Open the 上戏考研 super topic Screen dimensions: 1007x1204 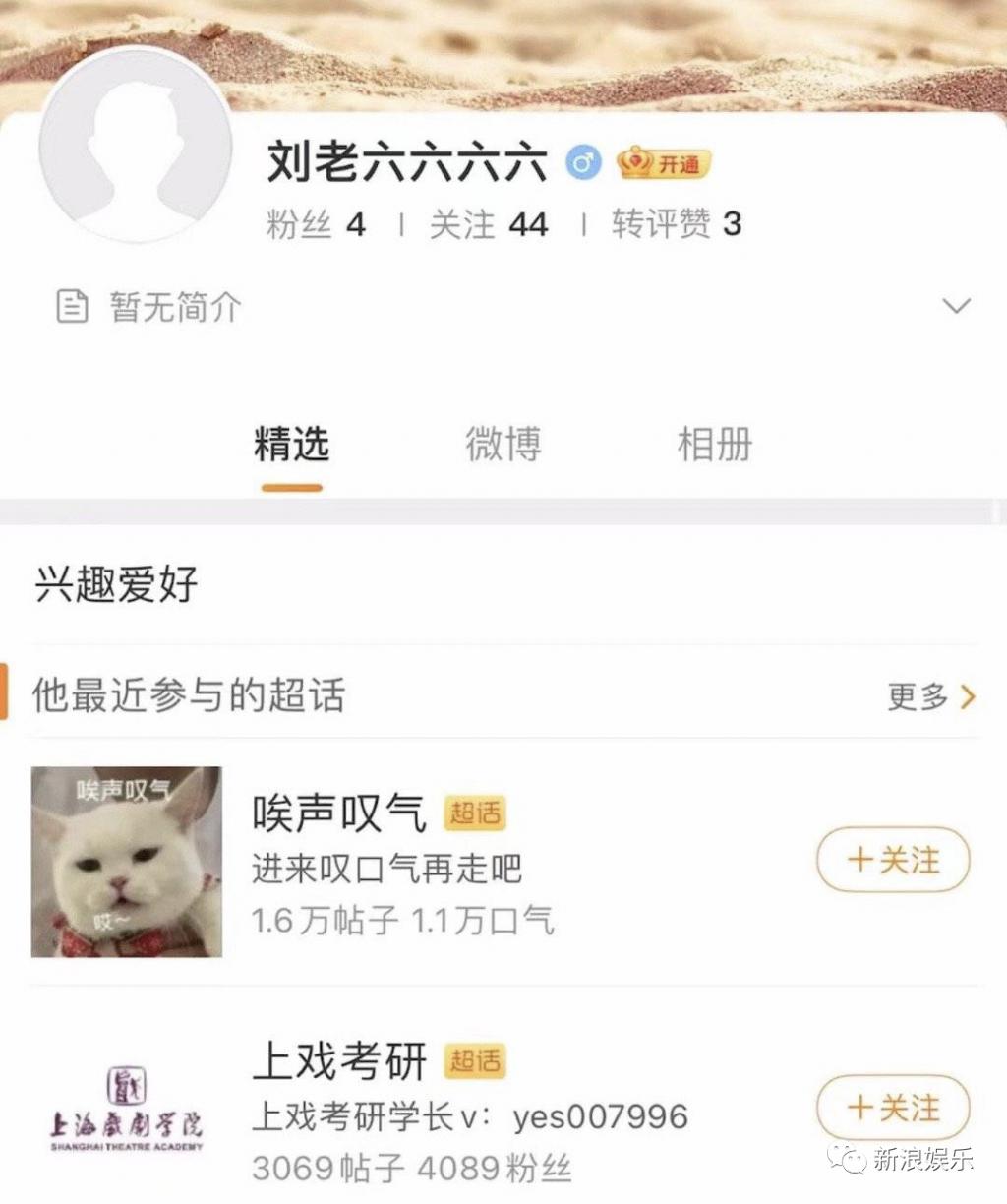[339, 1061]
